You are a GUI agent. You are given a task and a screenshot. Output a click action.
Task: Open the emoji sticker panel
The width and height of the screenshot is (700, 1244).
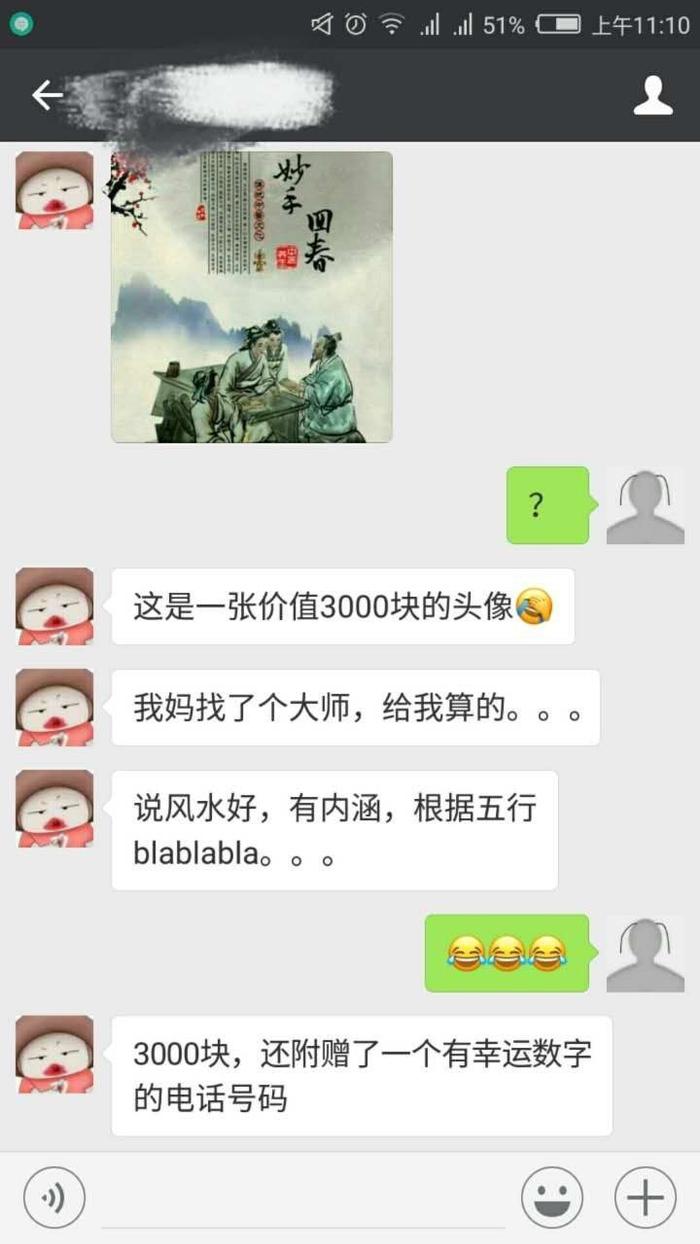(x=552, y=1197)
